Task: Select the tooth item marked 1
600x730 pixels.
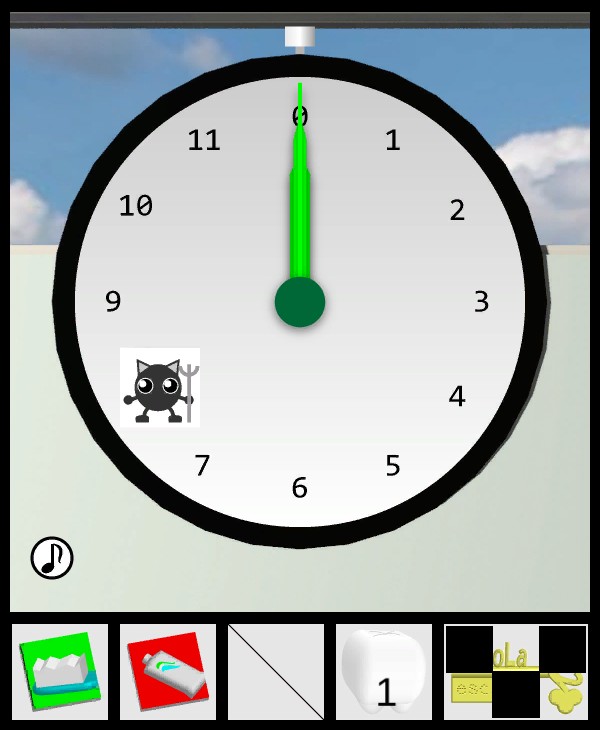Action: [x=384, y=672]
